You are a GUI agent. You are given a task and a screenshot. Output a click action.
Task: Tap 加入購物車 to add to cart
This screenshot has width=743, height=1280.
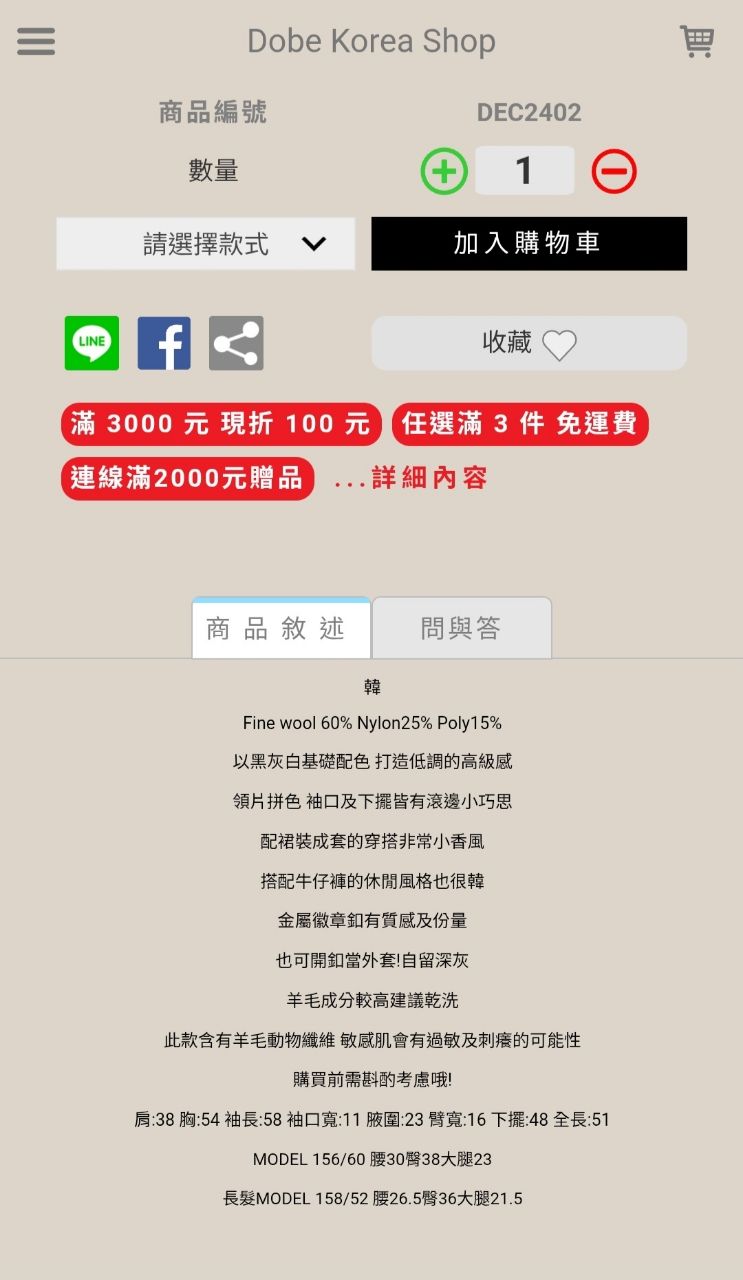[x=528, y=244]
